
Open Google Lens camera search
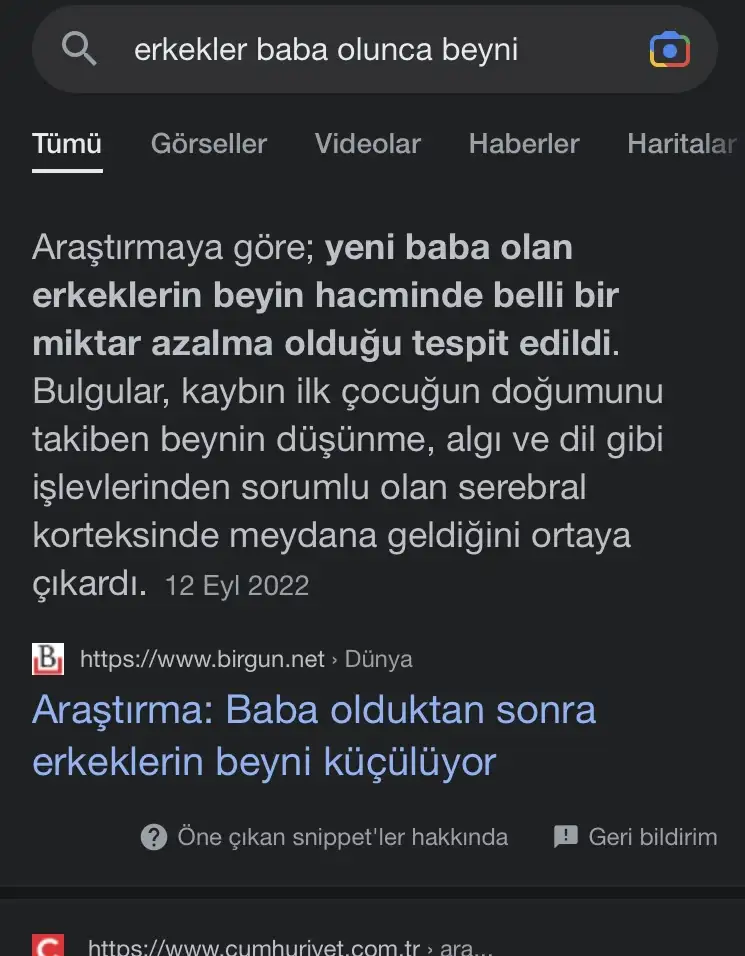[669, 49]
